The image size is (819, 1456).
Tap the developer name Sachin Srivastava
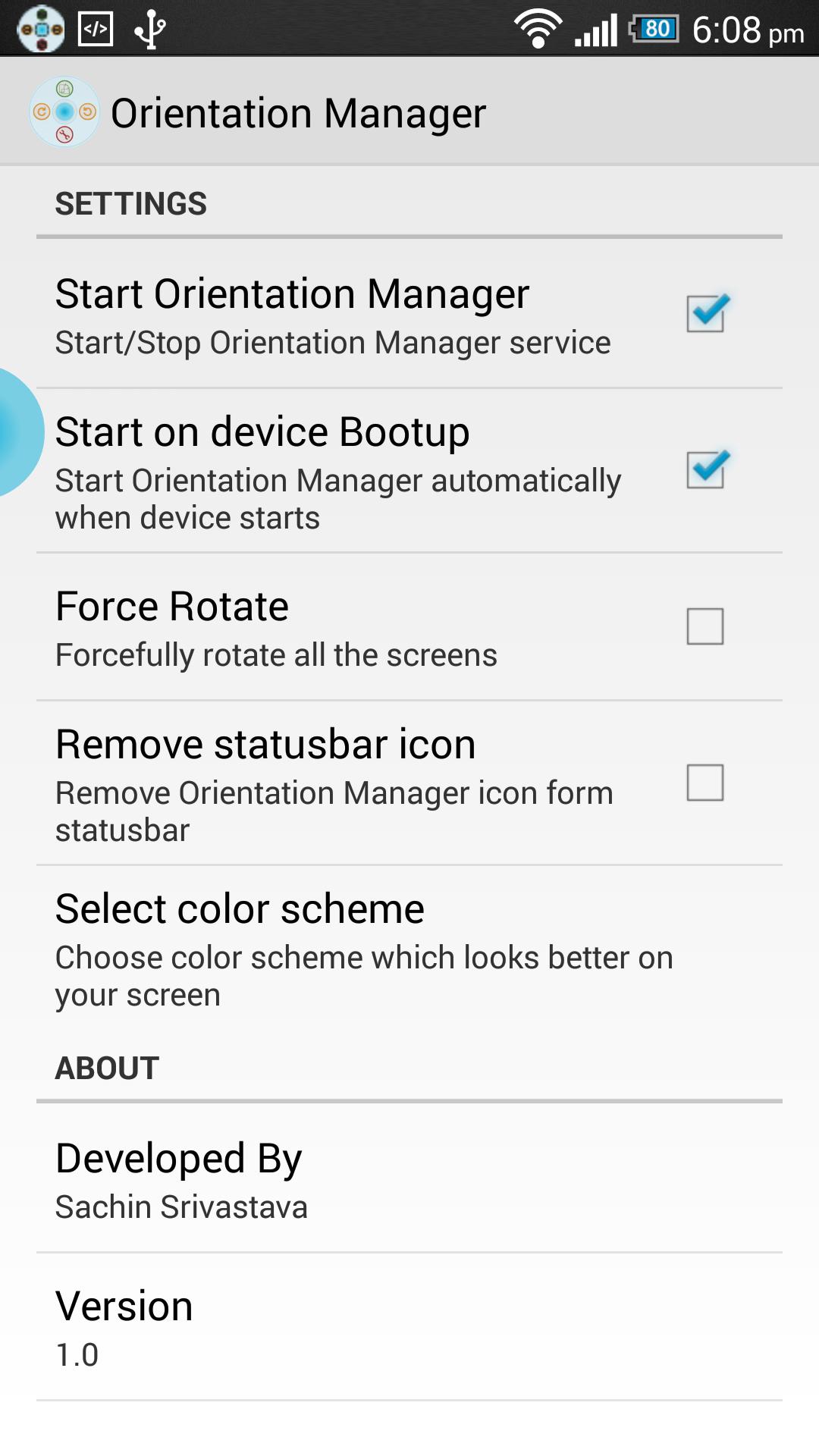[181, 1206]
